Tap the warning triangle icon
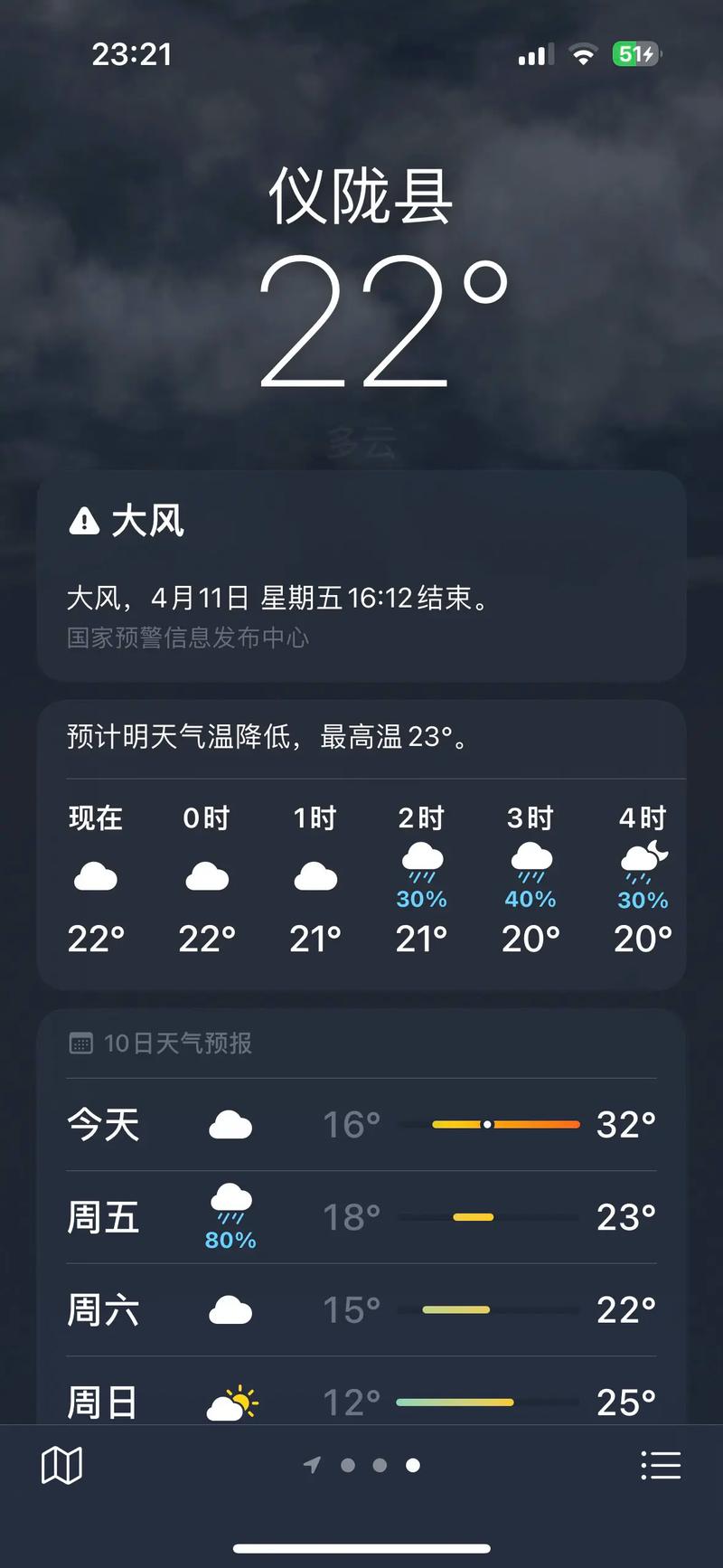Image resolution: width=723 pixels, height=1568 pixels. (x=82, y=522)
